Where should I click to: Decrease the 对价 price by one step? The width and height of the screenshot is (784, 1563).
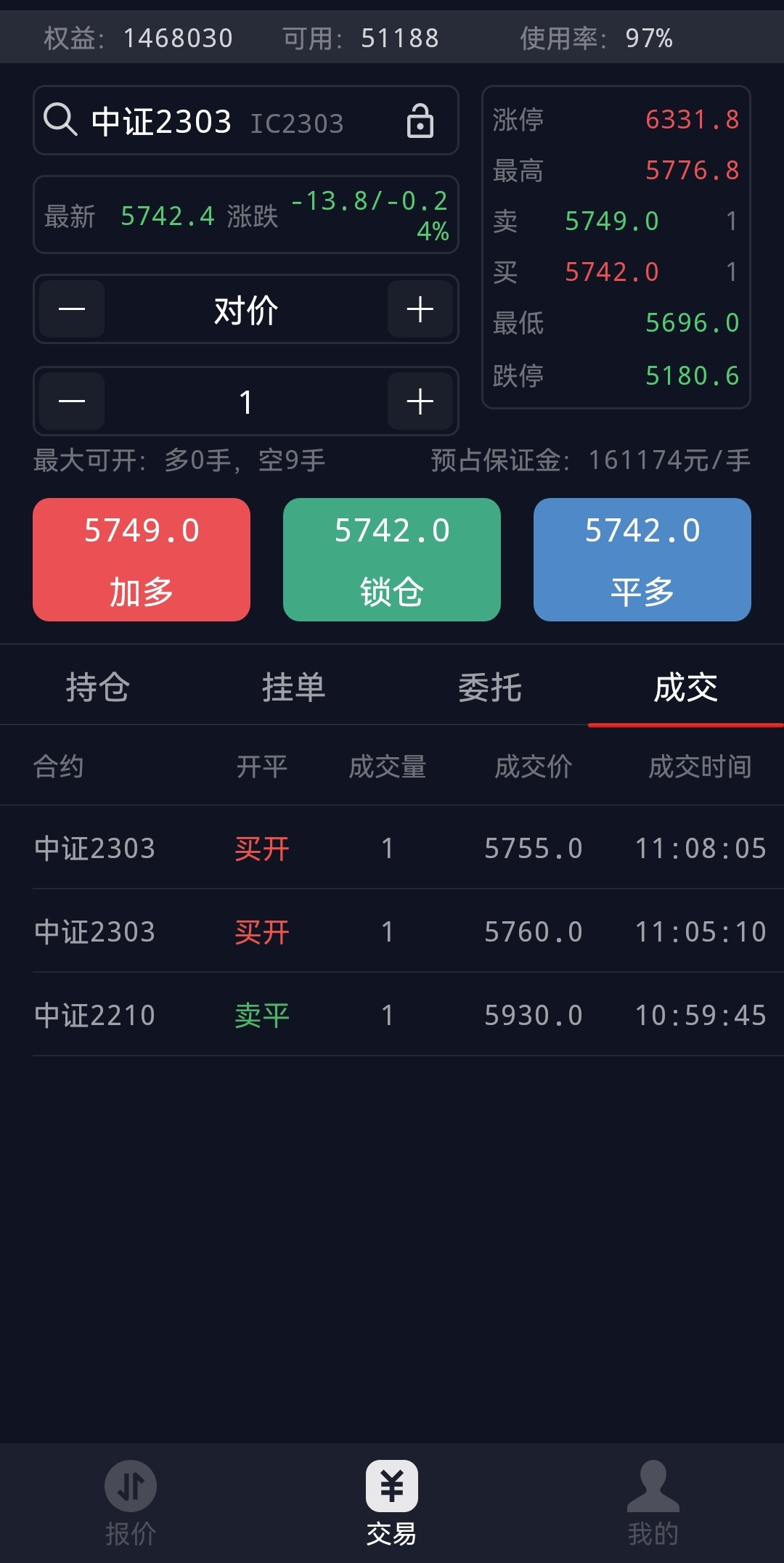(72, 309)
